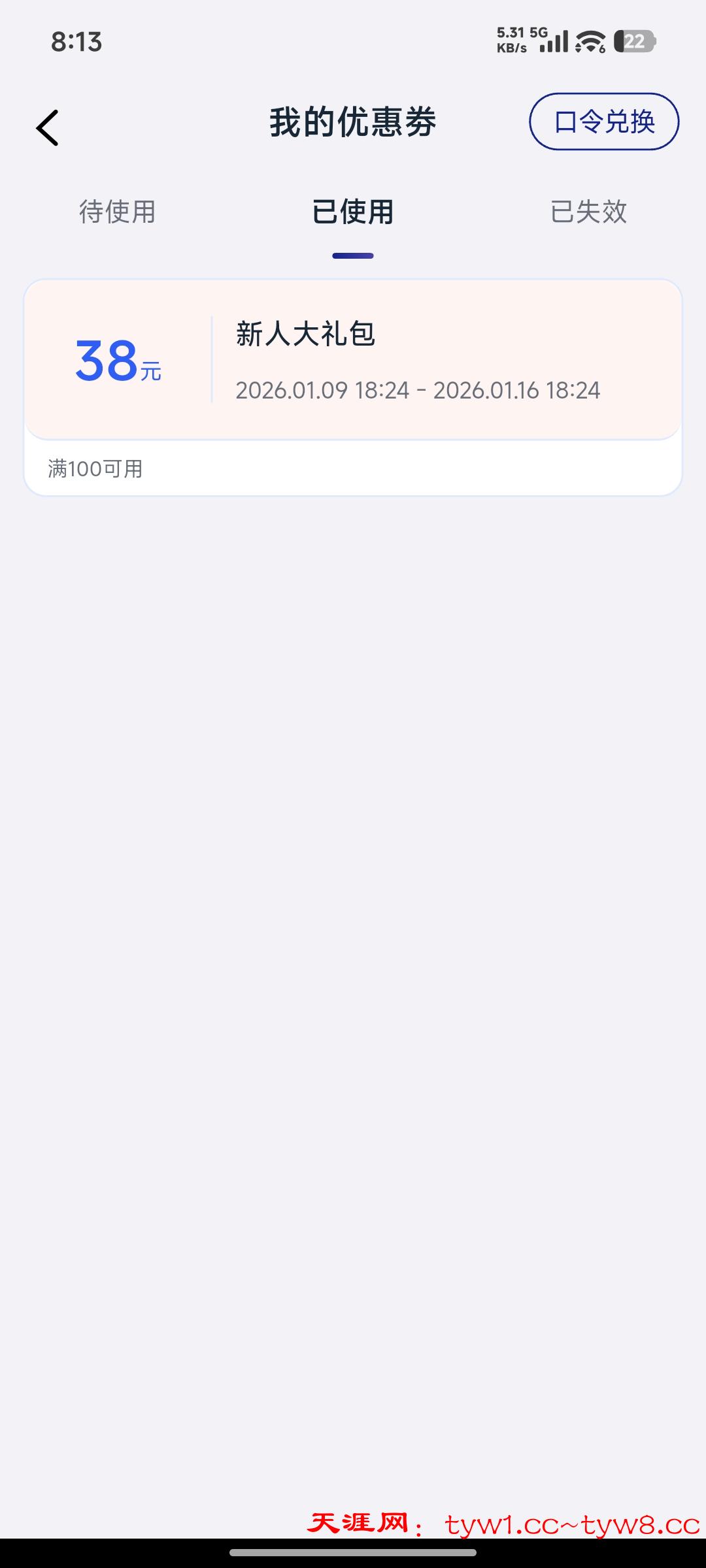This screenshot has height=1568, width=706.
Task: Switch to the 待使用 tab
Action: click(118, 212)
